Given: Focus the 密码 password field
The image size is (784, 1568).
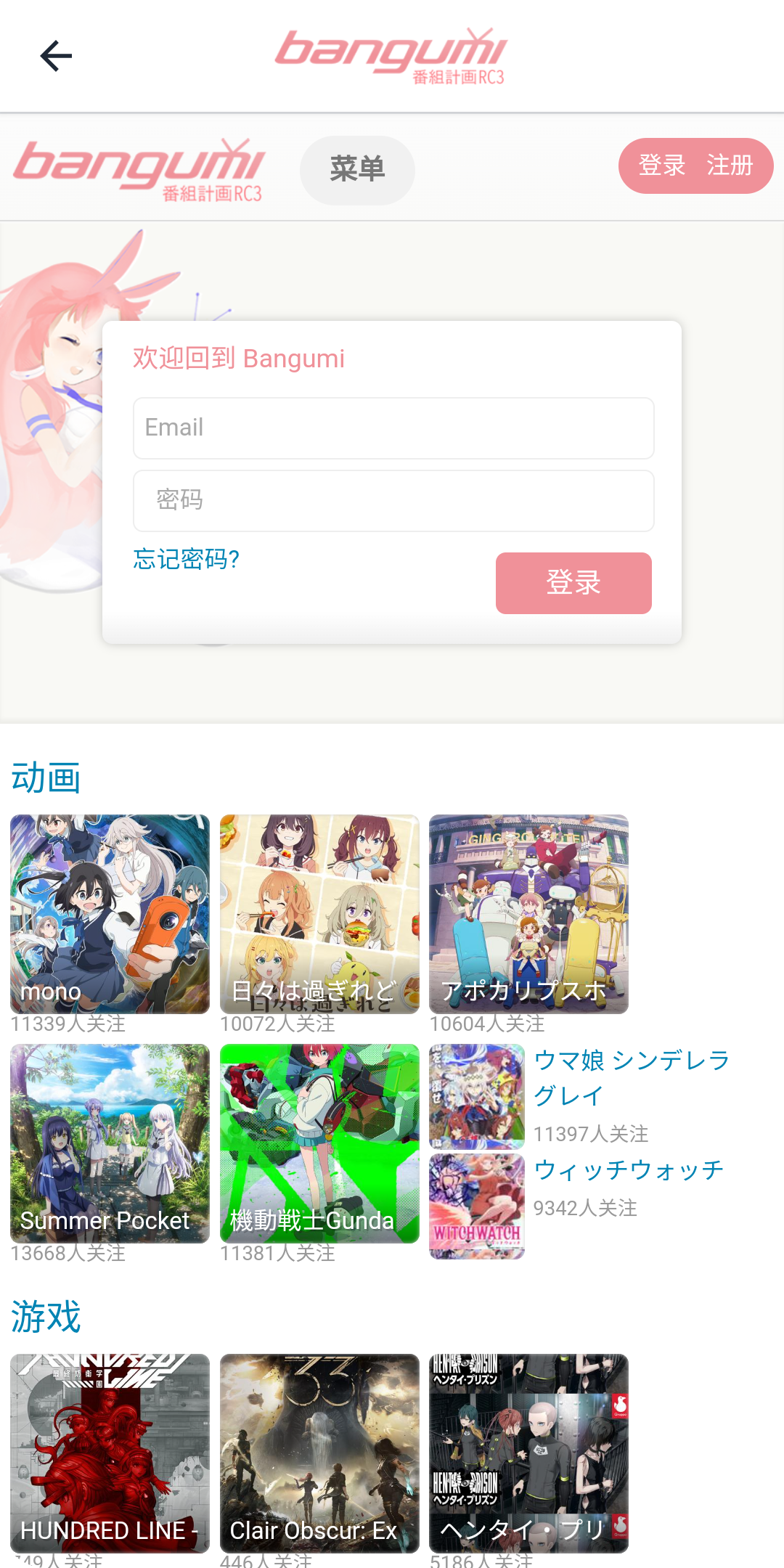Looking at the screenshot, I should (x=393, y=501).
